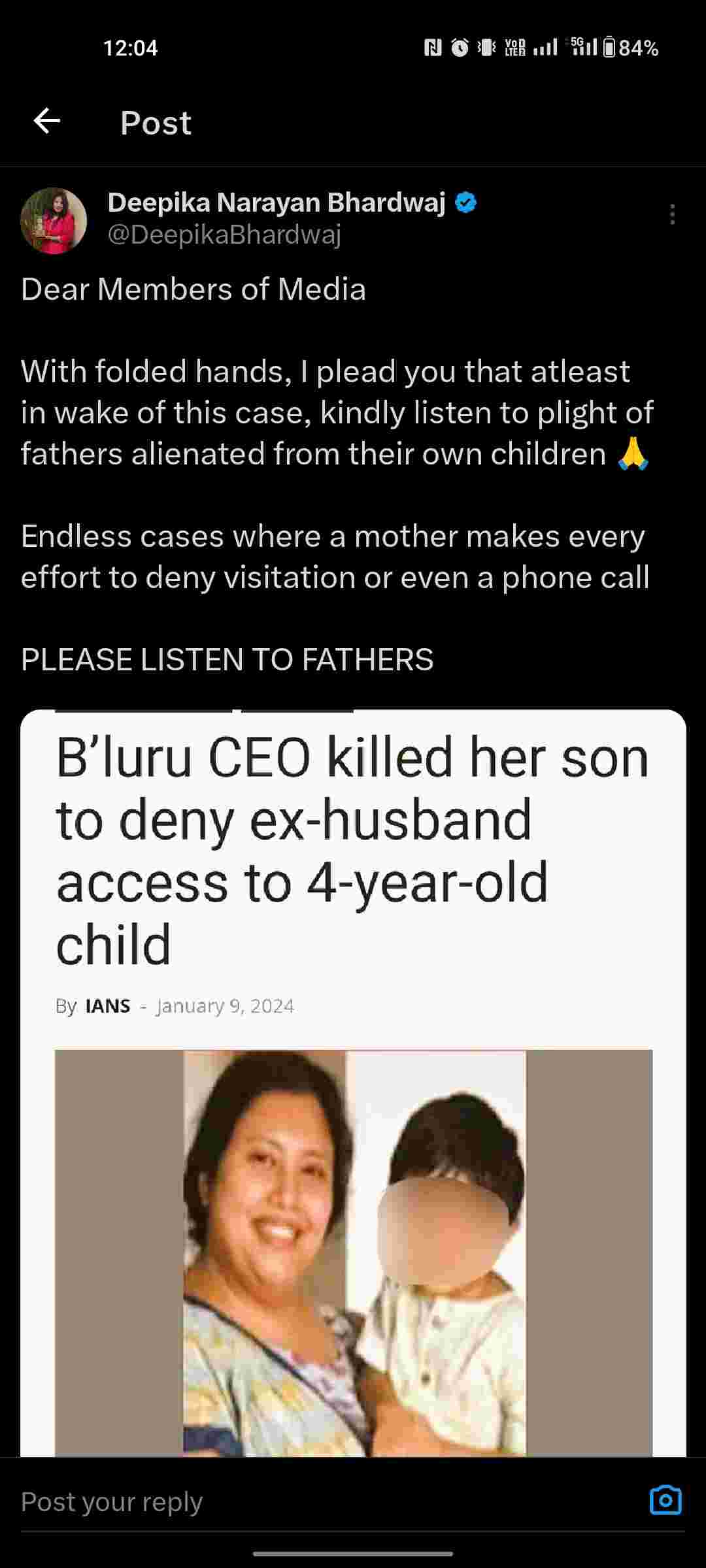Go back using the arrow icon
Image resolution: width=706 pixels, height=1568 pixels.
click(x=47, y=122)
